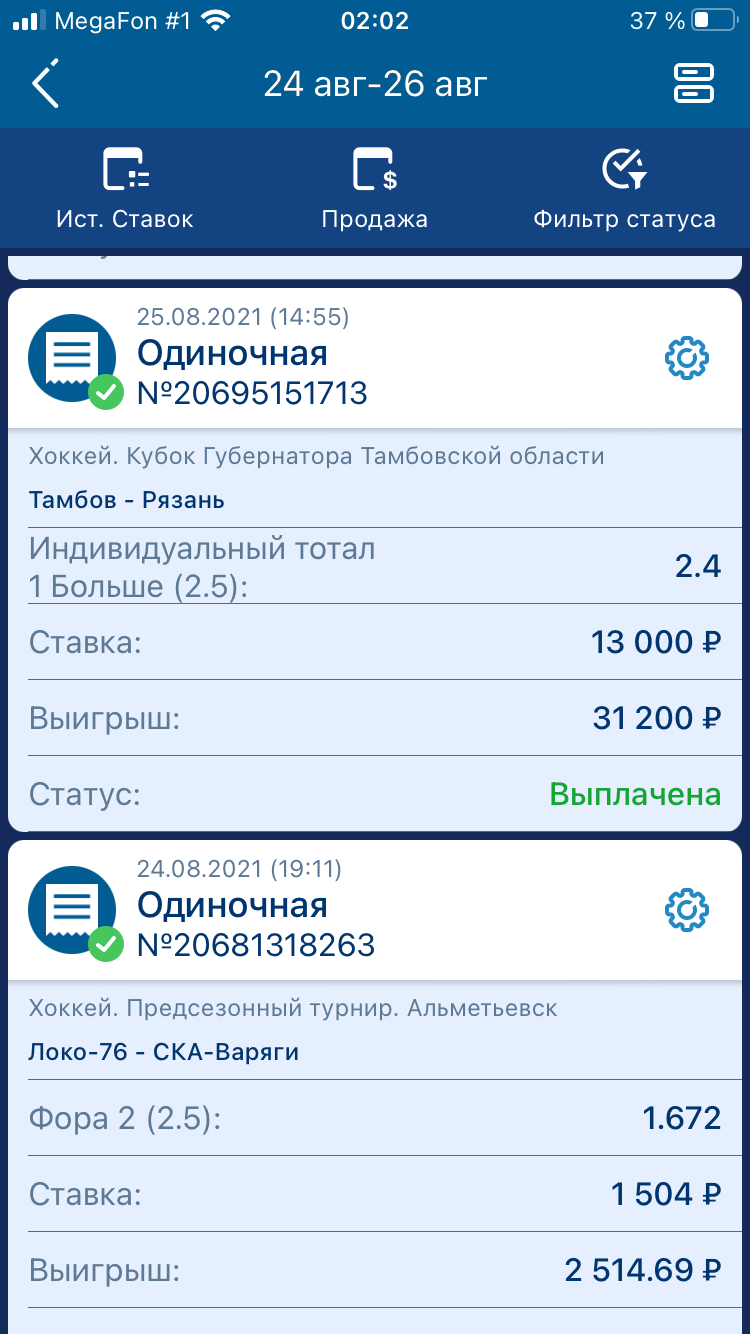Open Ист. Ставок bet history
Viewport: 750px width, 1334px height.
point(125,190)
